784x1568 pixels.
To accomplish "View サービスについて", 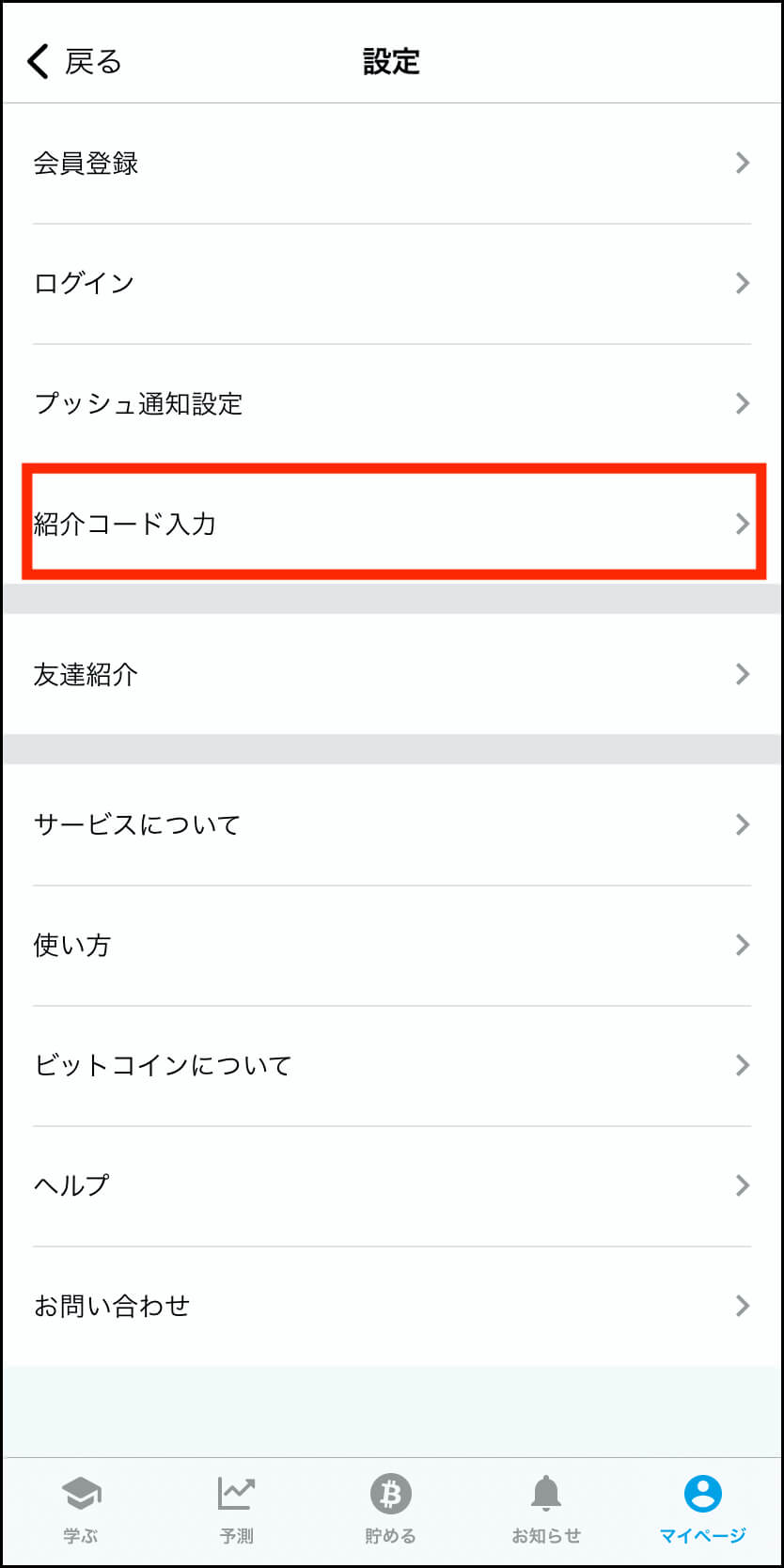I will (x=392, y=824).
